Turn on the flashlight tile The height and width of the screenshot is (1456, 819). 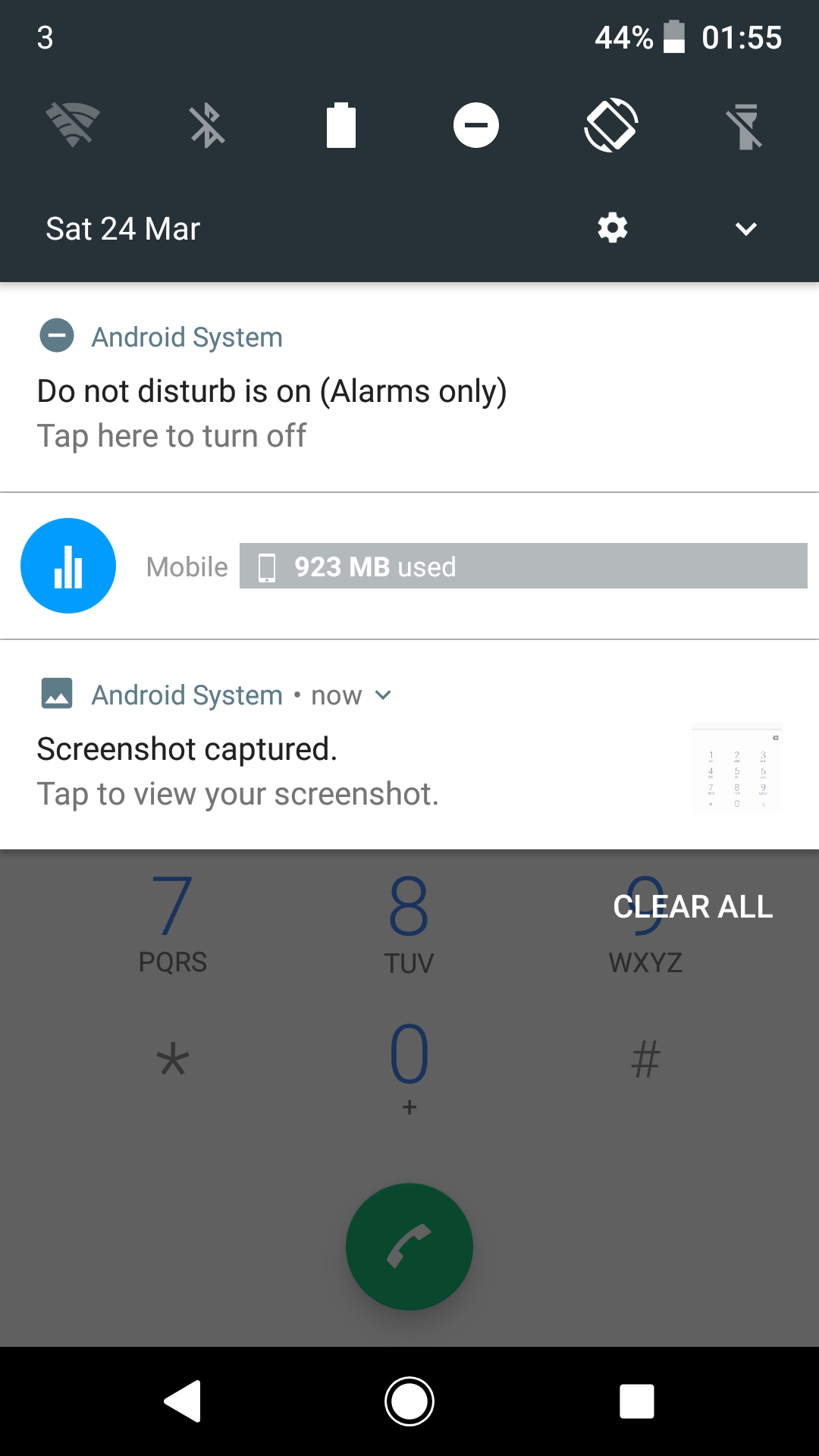(745, 126)
